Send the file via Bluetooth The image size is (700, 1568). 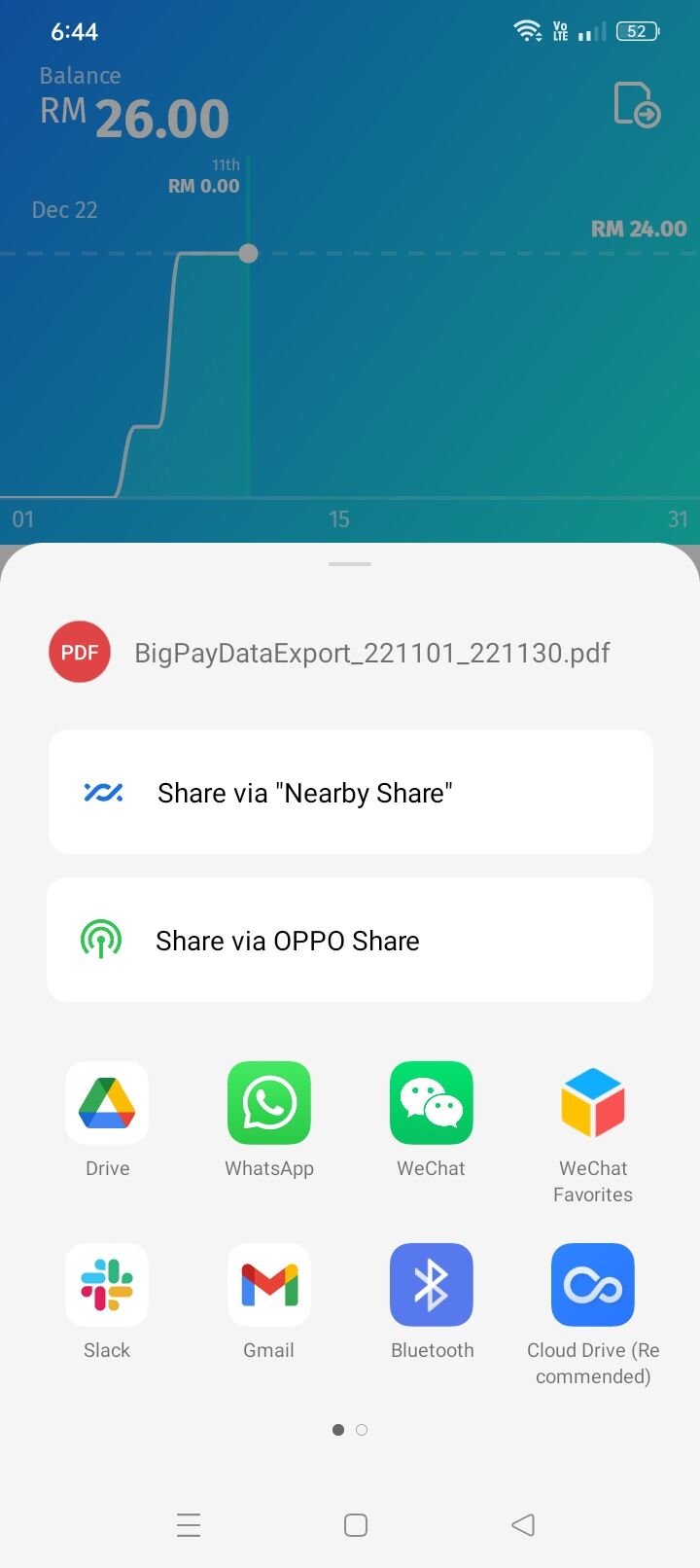click(x=431, y=1286)
